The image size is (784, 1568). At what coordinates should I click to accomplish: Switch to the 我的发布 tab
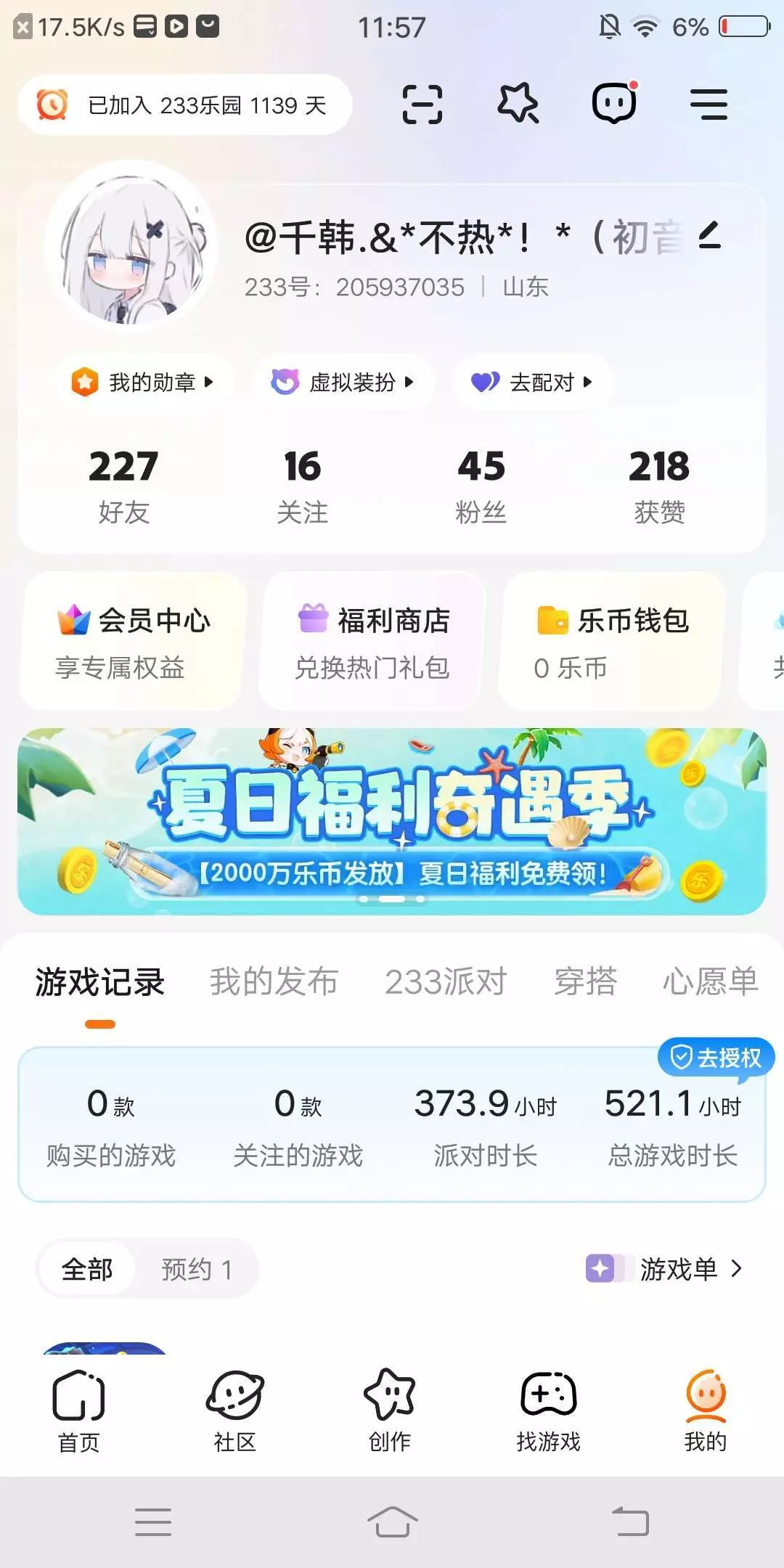pos(274,981)
